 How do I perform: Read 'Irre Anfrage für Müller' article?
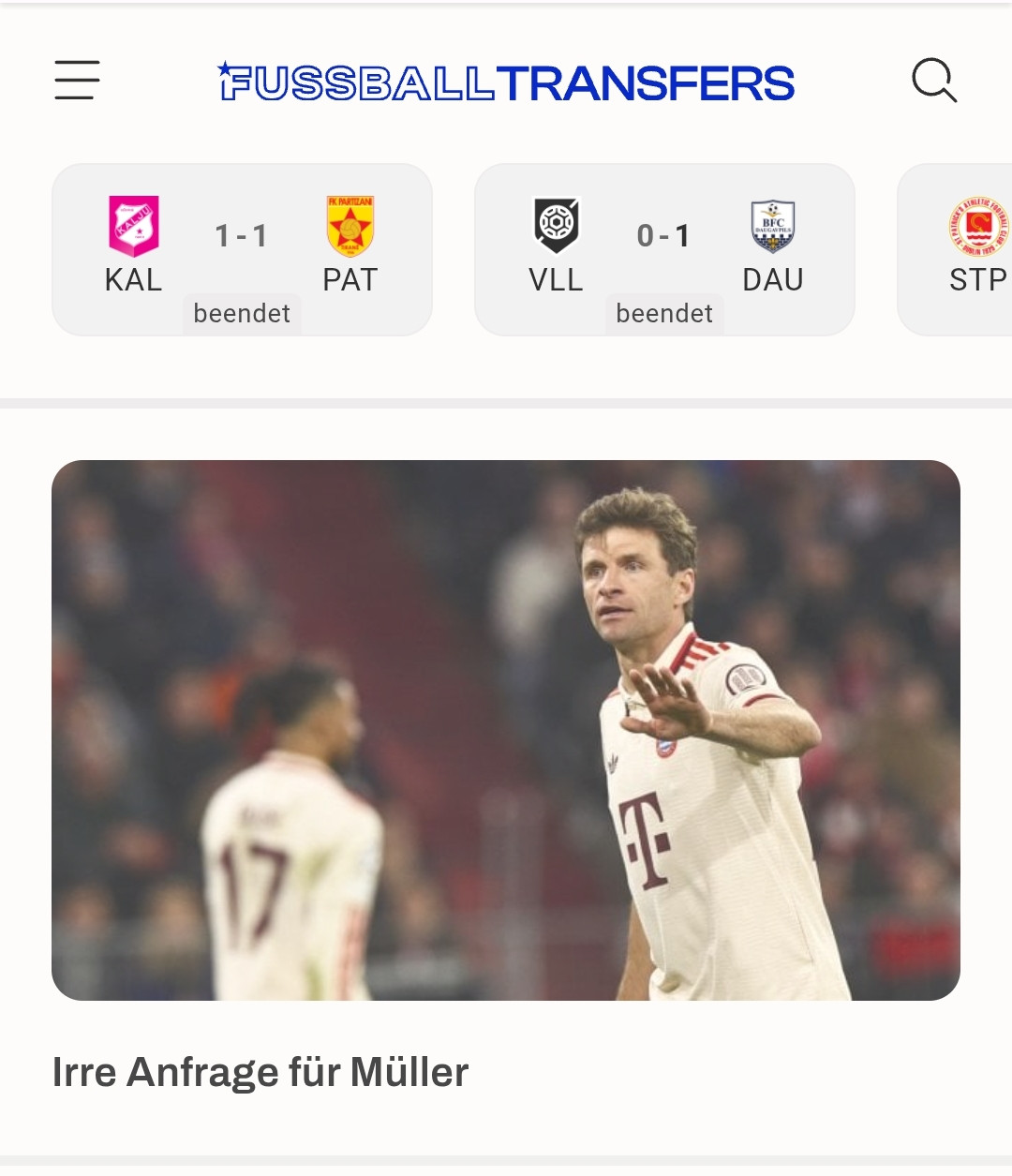[260, 1072]
